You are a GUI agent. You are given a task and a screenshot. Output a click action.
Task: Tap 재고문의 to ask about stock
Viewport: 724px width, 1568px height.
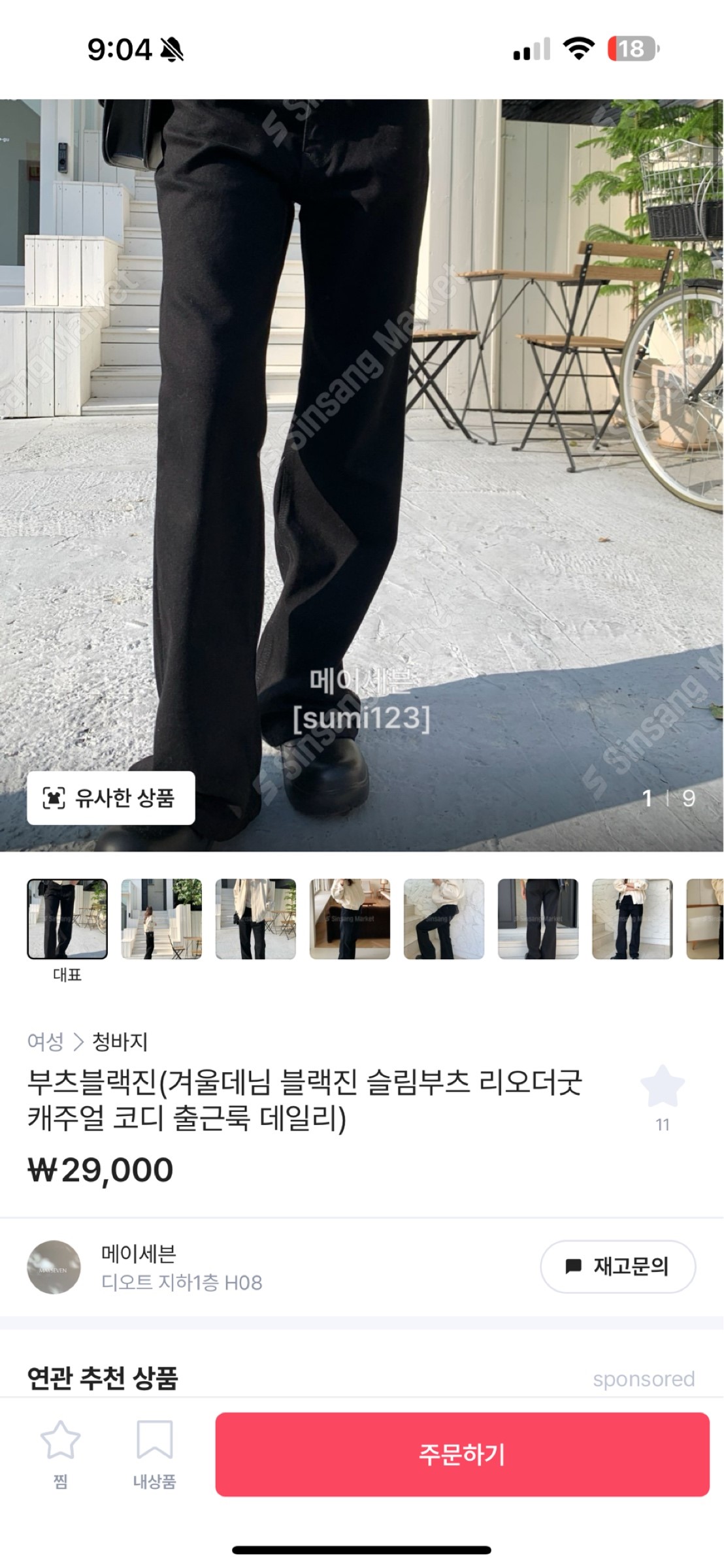[617, 1266]
